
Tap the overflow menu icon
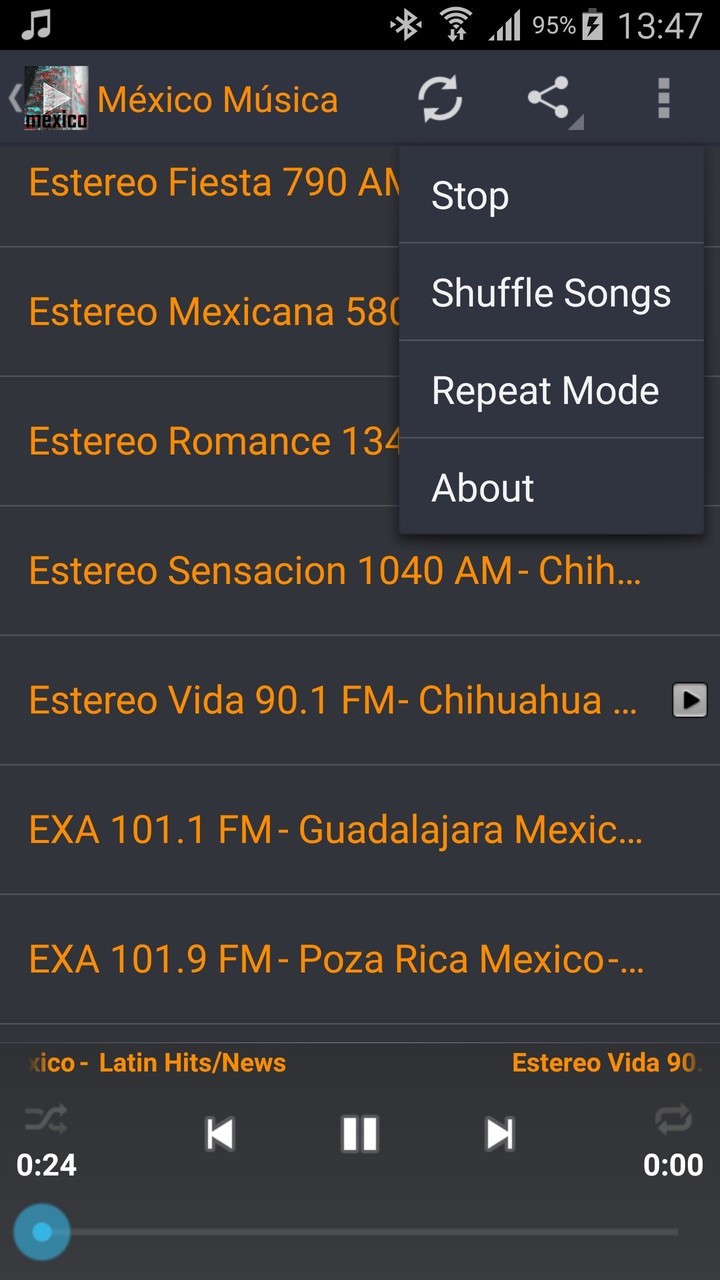663,98
